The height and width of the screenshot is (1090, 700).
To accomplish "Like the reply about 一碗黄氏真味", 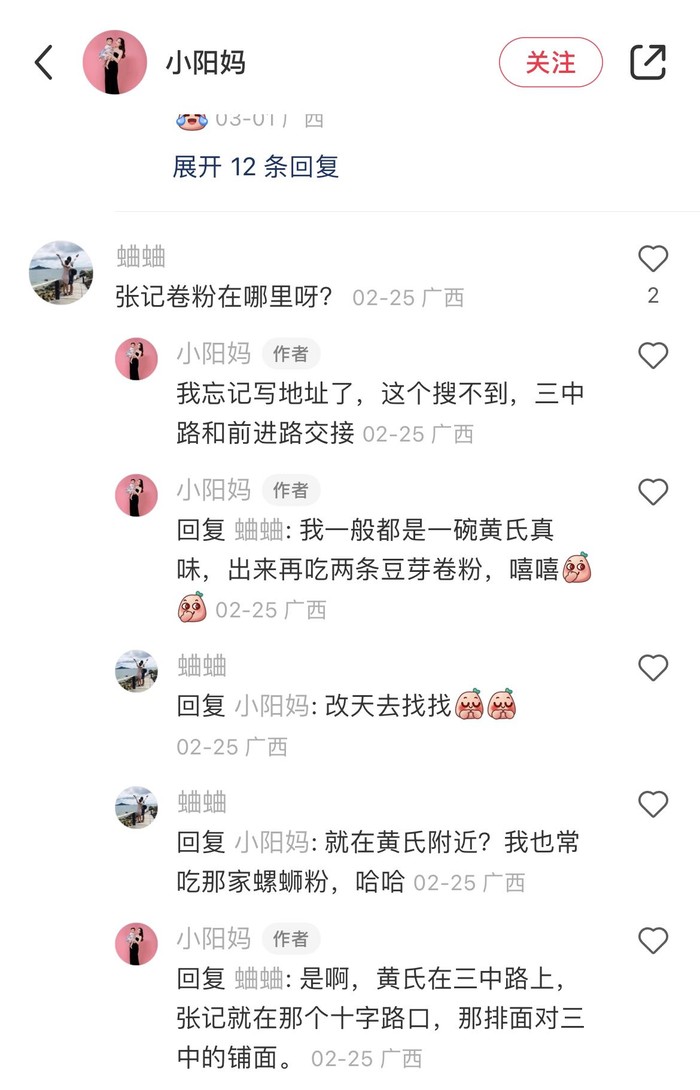I will point(653,492).
